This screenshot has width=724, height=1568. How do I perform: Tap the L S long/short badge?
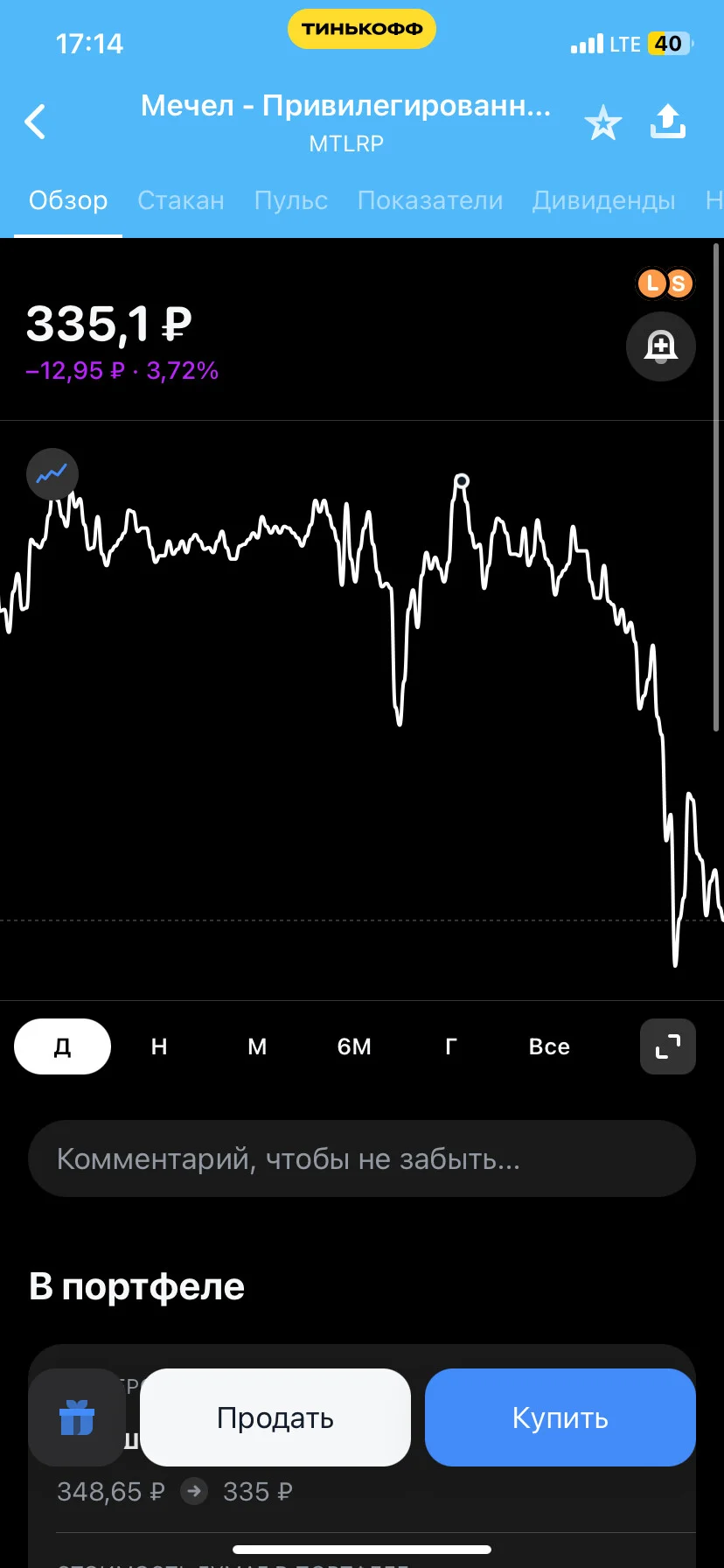[x=665, y=283]
